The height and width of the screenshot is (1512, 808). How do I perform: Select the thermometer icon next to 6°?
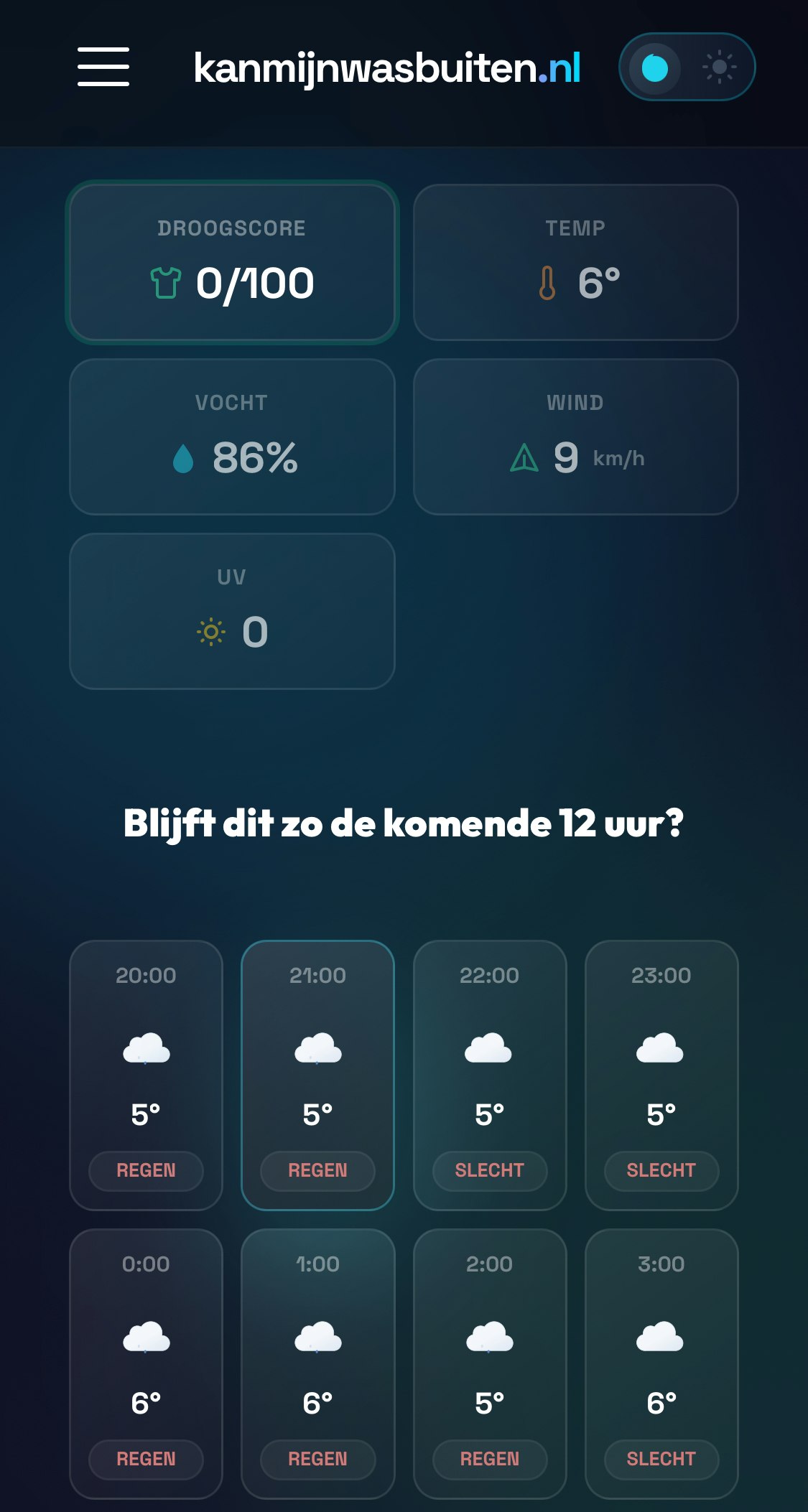click(x=547, y=281)
